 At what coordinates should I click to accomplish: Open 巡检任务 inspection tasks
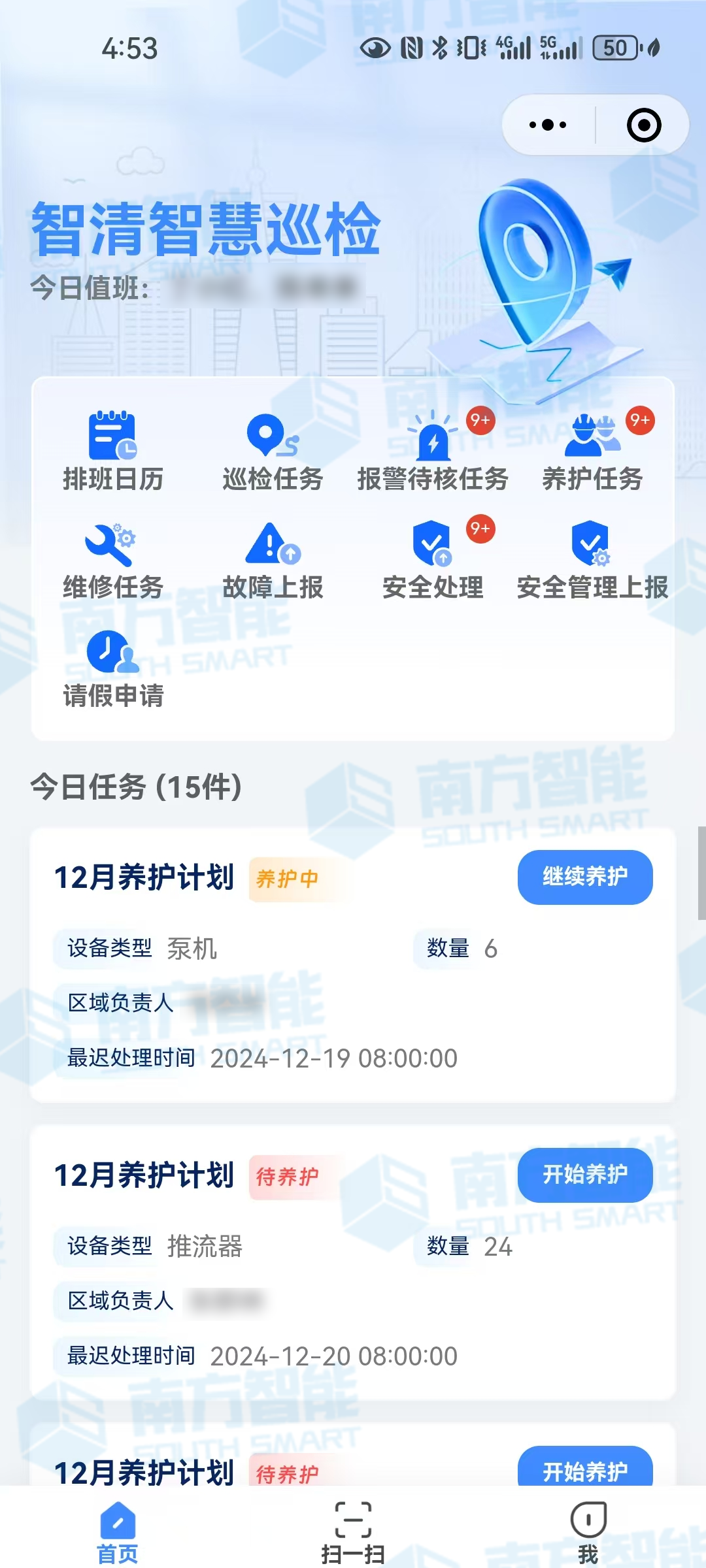point(273,450)
